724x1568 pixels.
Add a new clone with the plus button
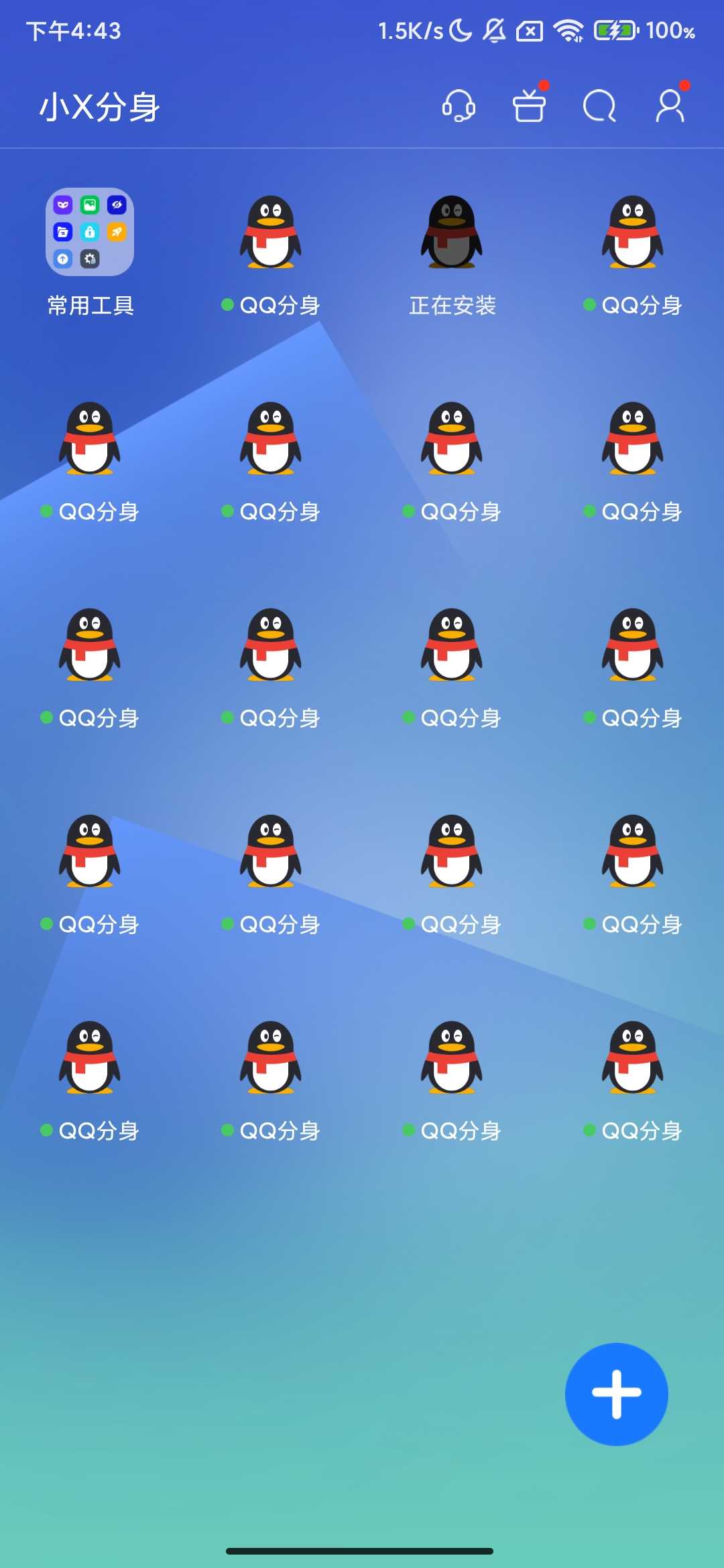(x=616, y=1394)
